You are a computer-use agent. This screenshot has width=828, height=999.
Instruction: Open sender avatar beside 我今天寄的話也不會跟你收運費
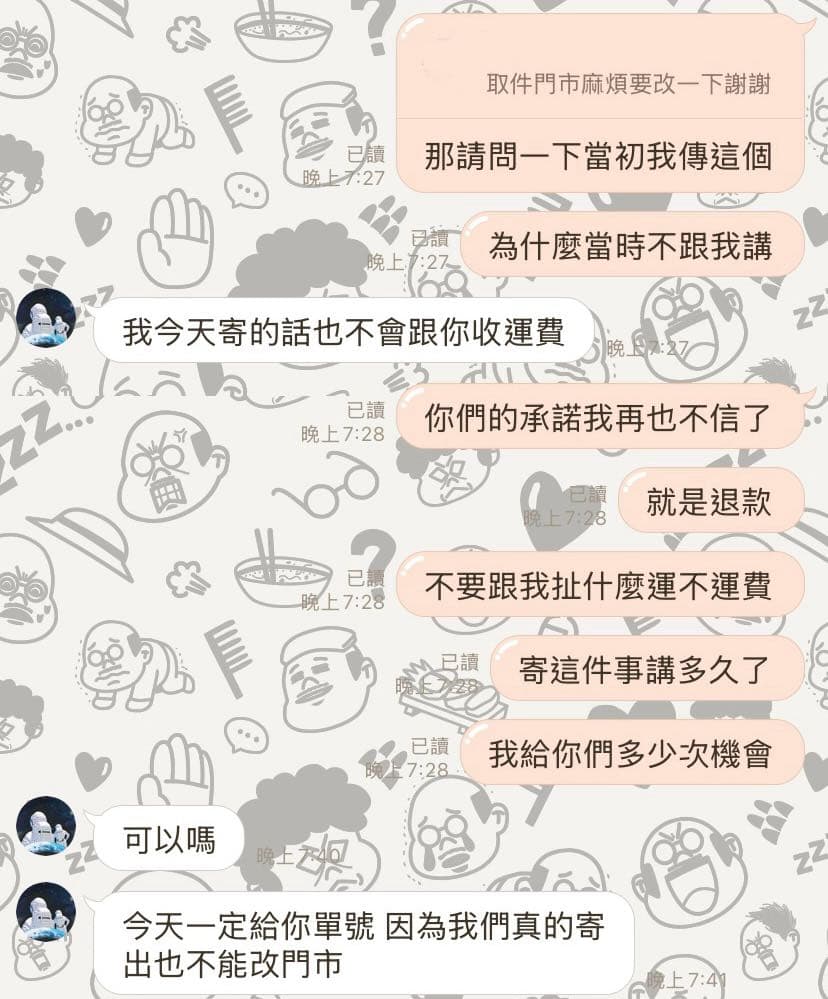(46, 318)
